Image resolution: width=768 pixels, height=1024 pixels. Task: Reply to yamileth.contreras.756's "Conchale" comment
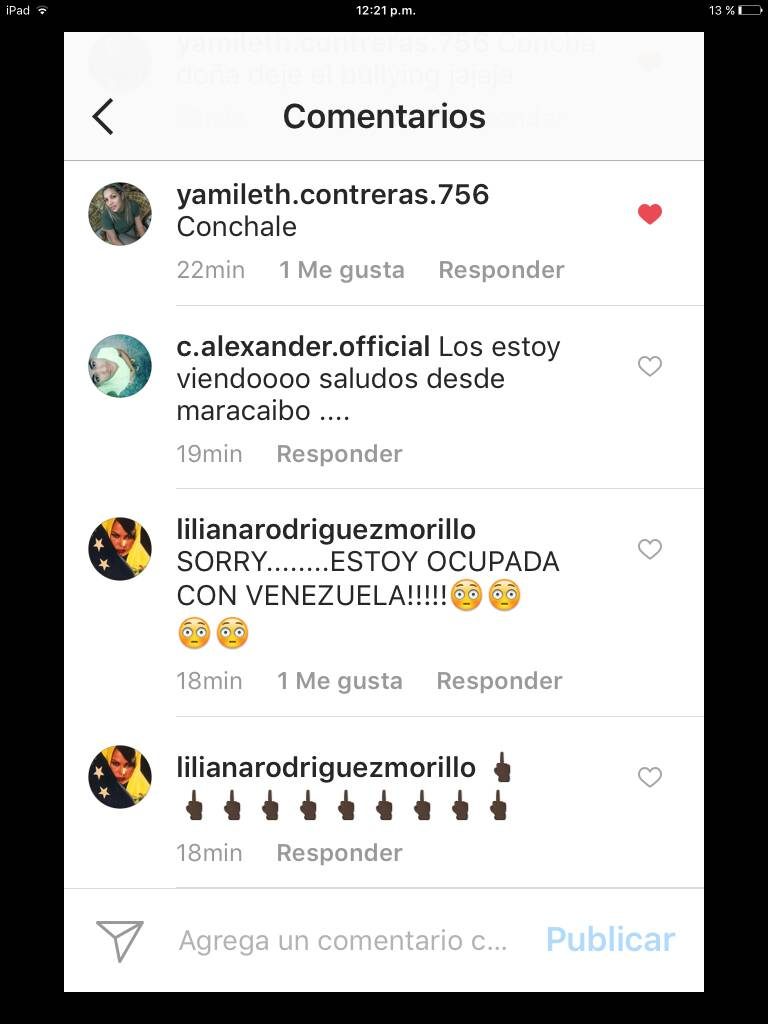tap(501, 270)
